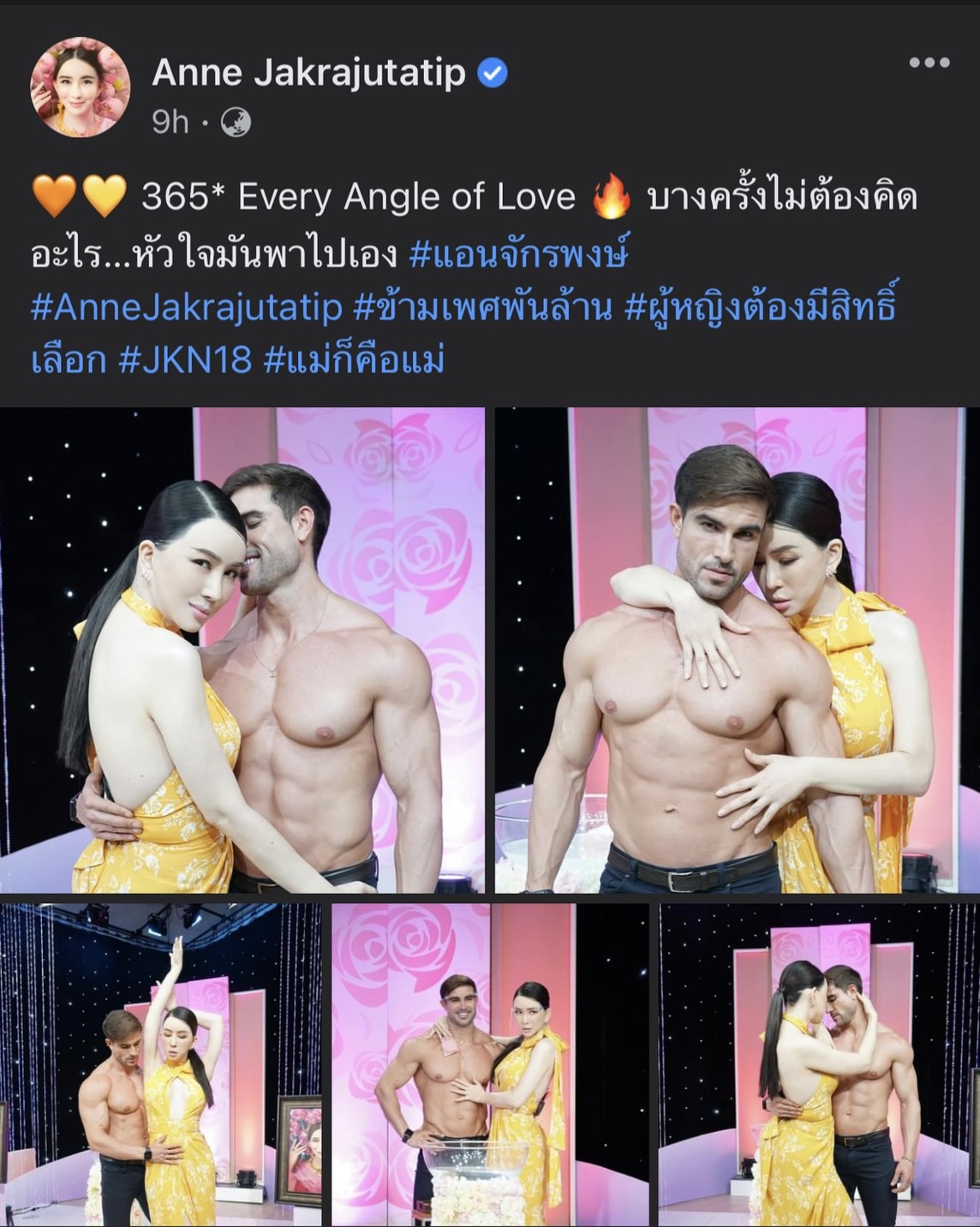This screenshot has height=1227, width=980.
Task: Open the #JKN18 hashtag
Action: pyautogui.click(x=186, y=361)
